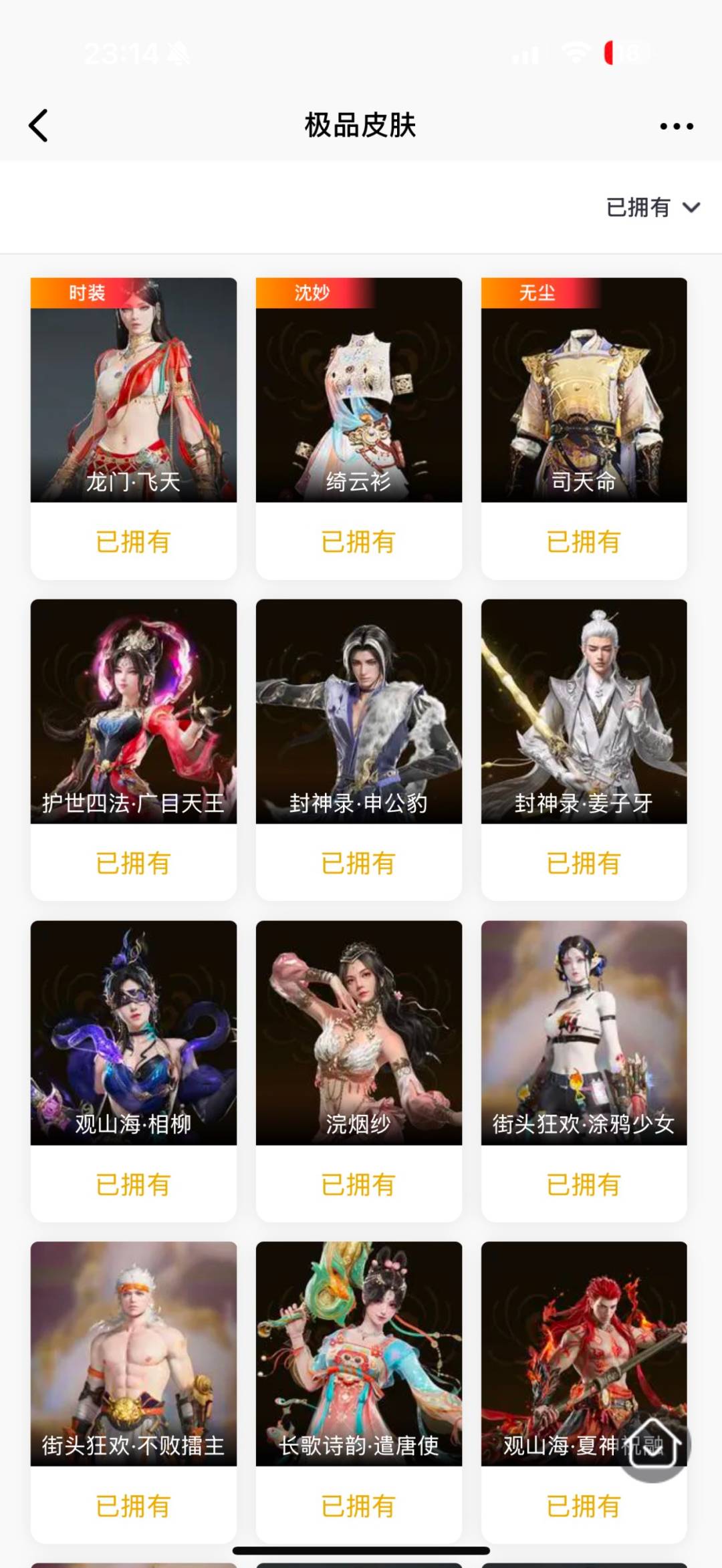722x1568 pixels.
Task: Open 街头狂欢·涂鸦少女 skin
Action: coord(584,1033)
